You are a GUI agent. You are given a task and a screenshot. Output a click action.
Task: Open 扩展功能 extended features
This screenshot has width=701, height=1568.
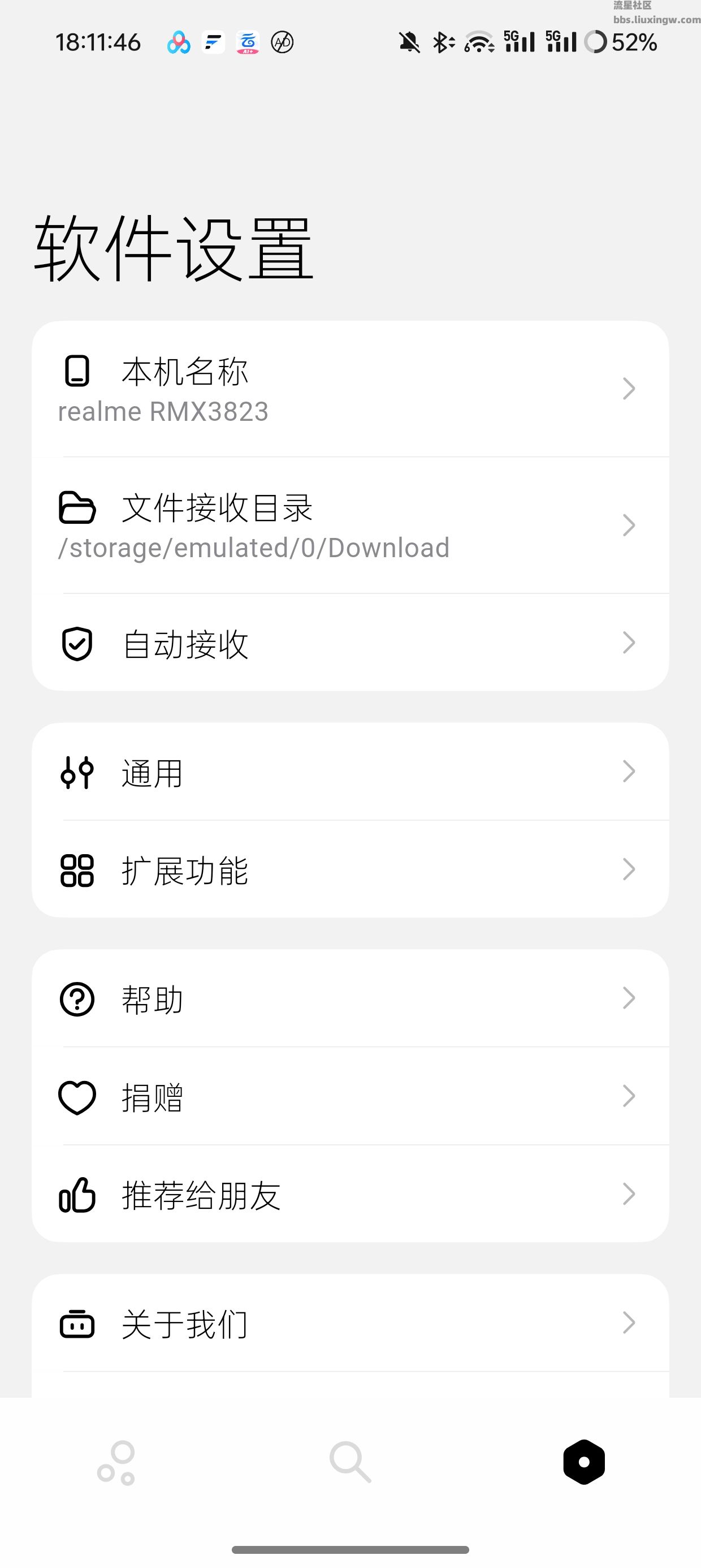click(350, 870)
